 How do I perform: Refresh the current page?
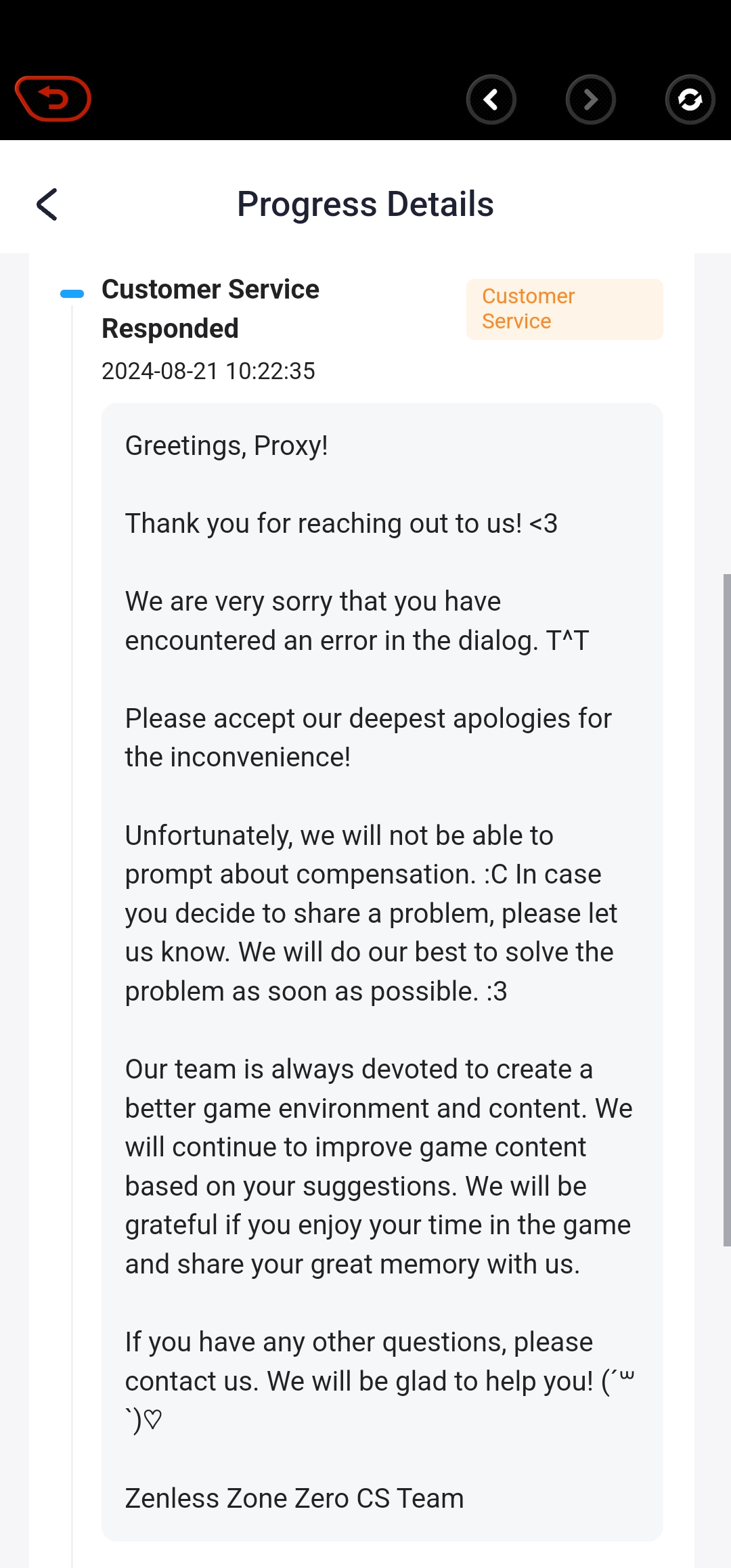tap(690, 100)
